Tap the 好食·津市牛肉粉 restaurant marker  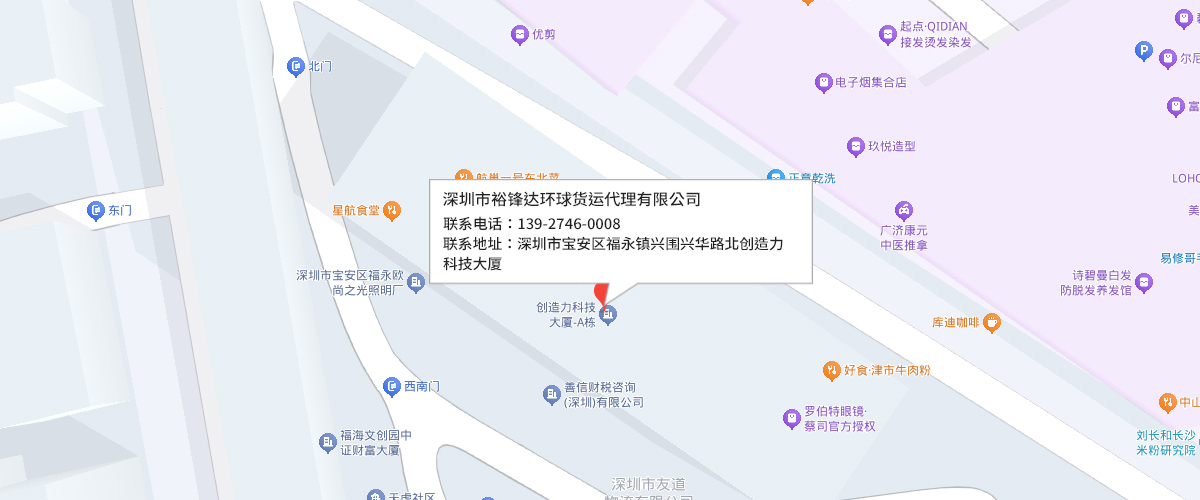(x=831, y=370)
